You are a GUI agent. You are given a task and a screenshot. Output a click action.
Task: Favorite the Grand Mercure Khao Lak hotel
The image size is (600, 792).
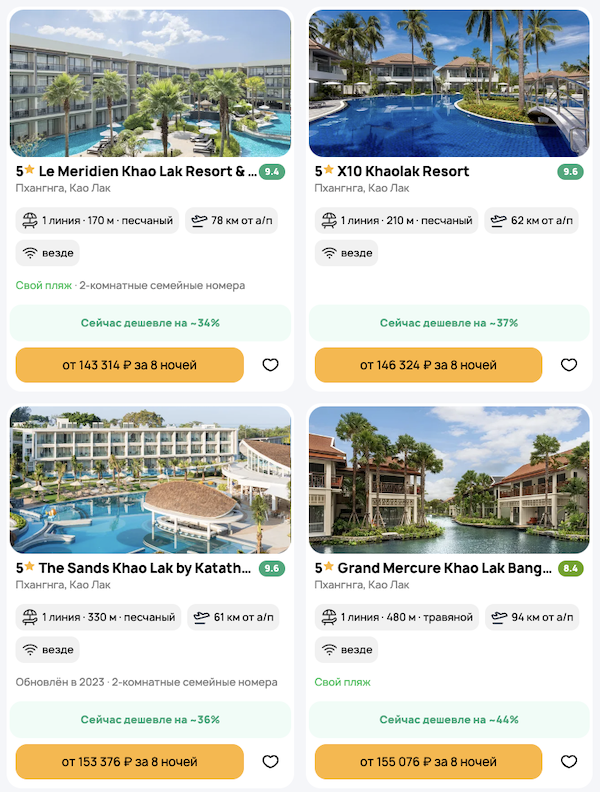point(569,762)
